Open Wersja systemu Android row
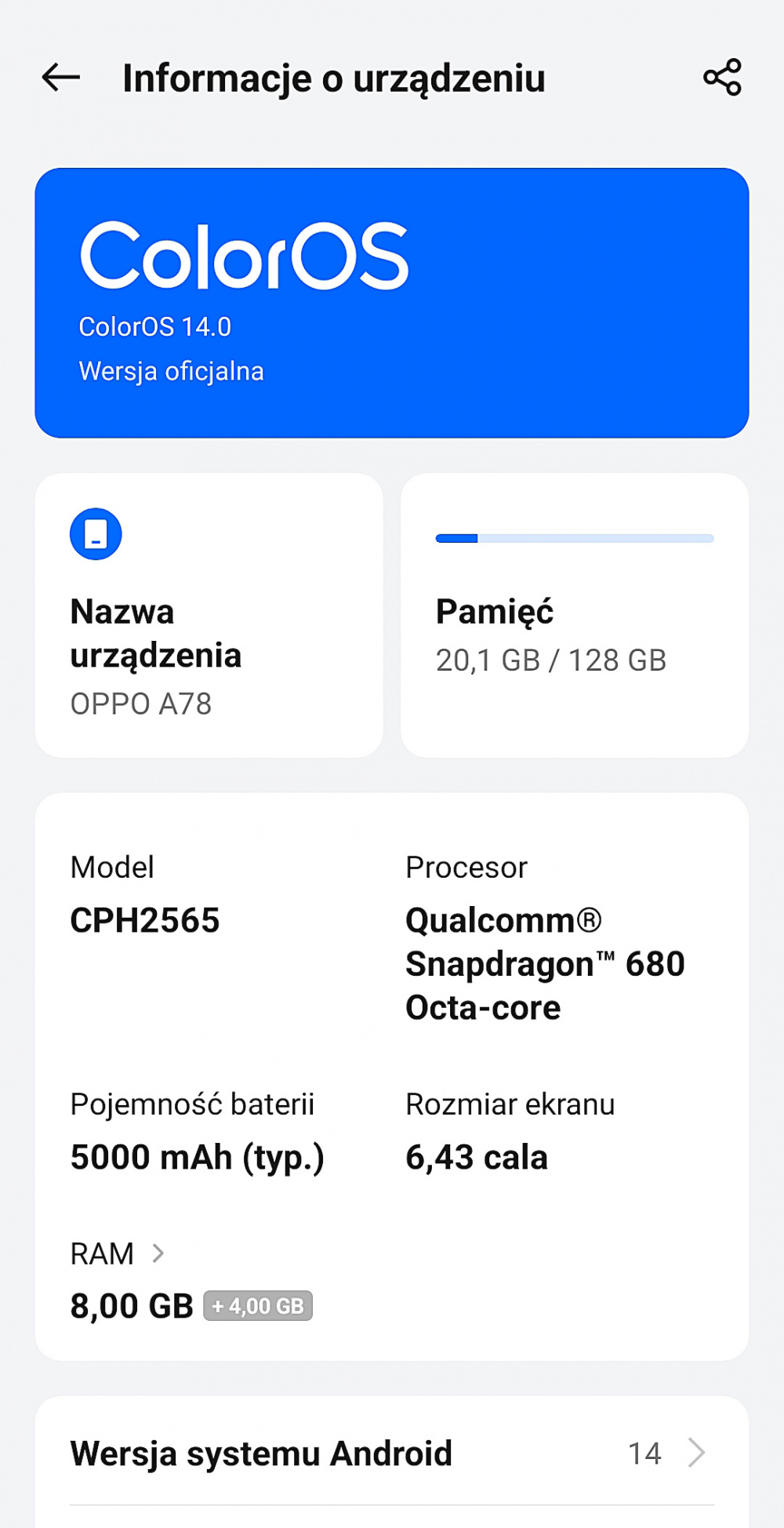Image resolution: width=784 pixels, height=1528 pixels. coord(392,1453)
